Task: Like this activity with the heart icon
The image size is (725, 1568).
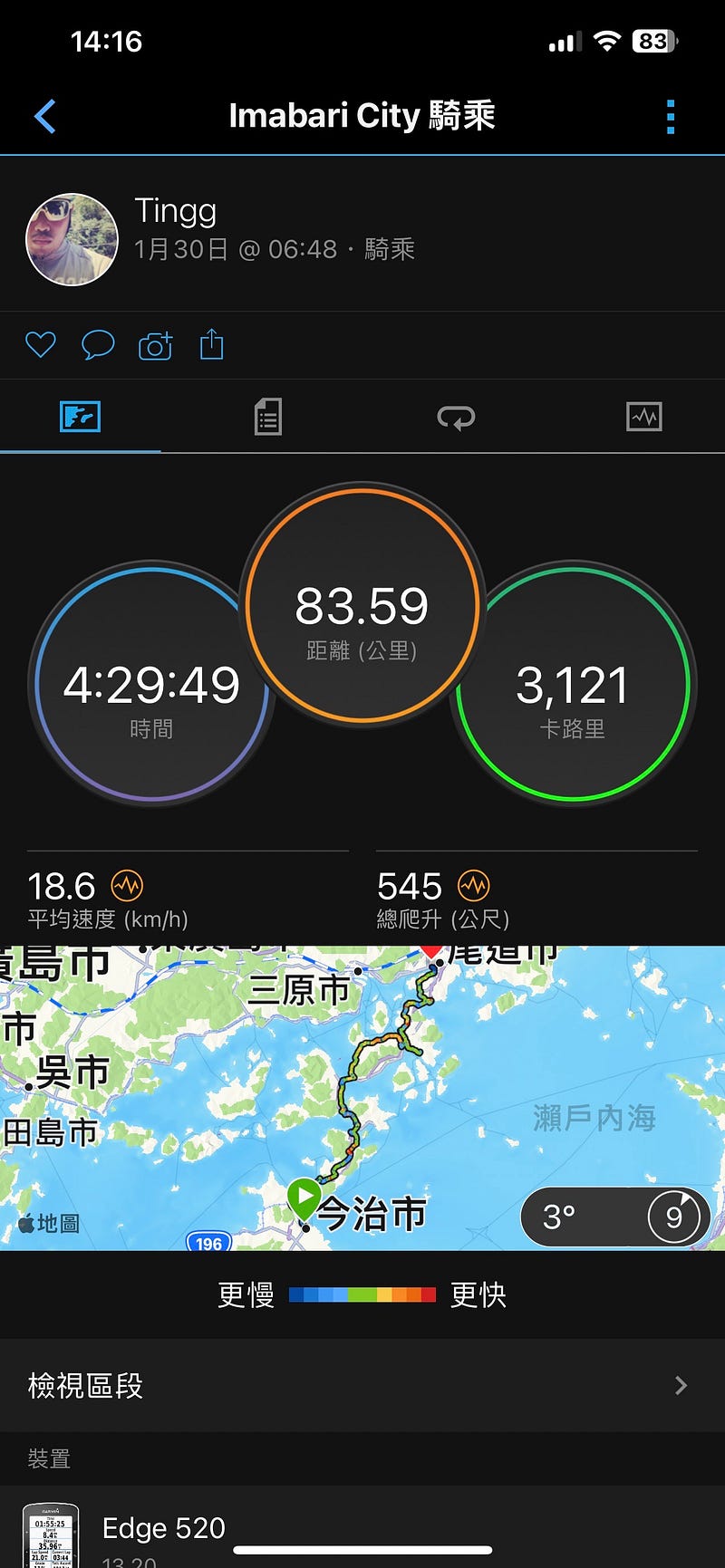Action: point(41,344)
